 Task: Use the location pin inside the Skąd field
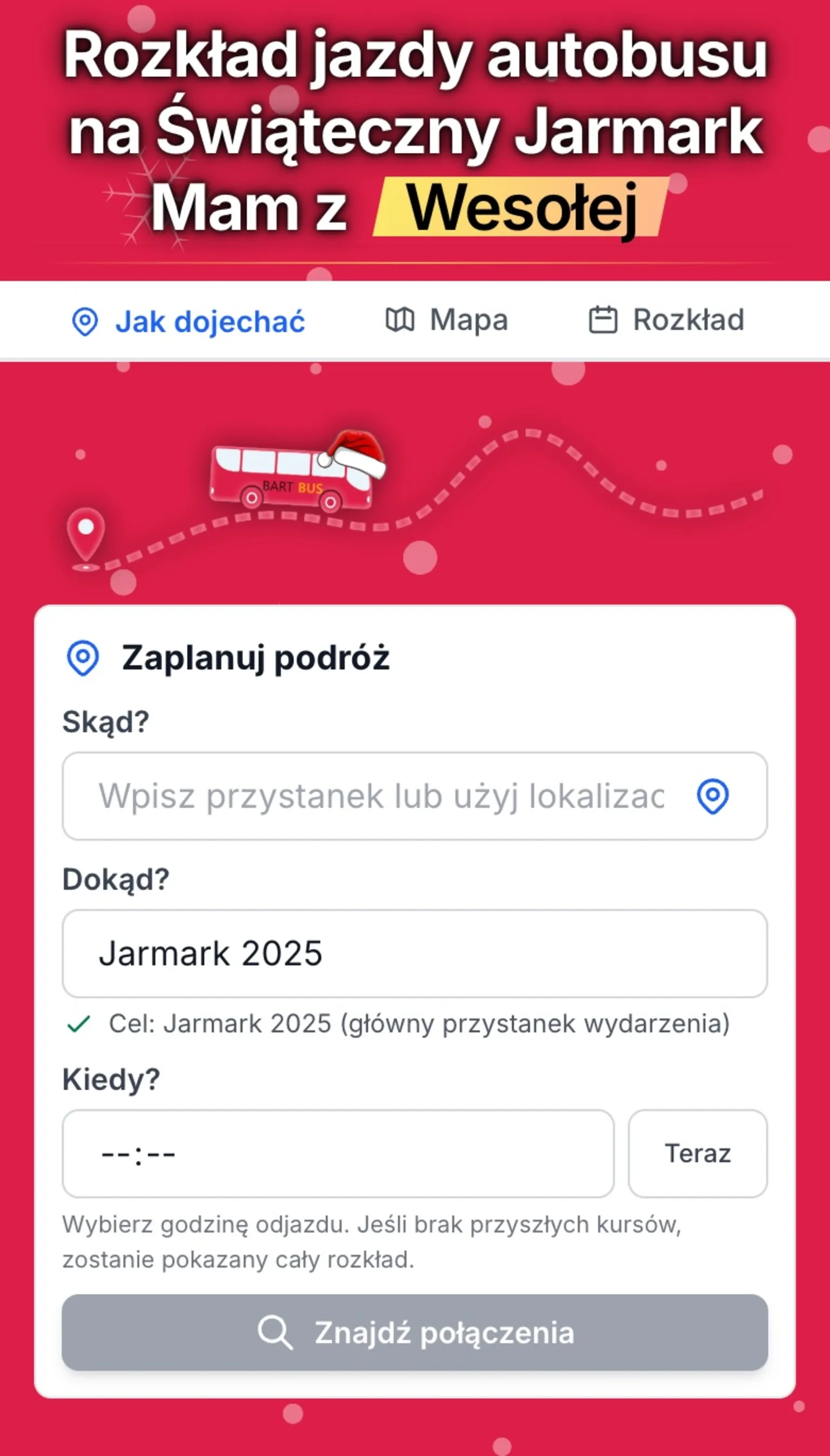[712, 797]
